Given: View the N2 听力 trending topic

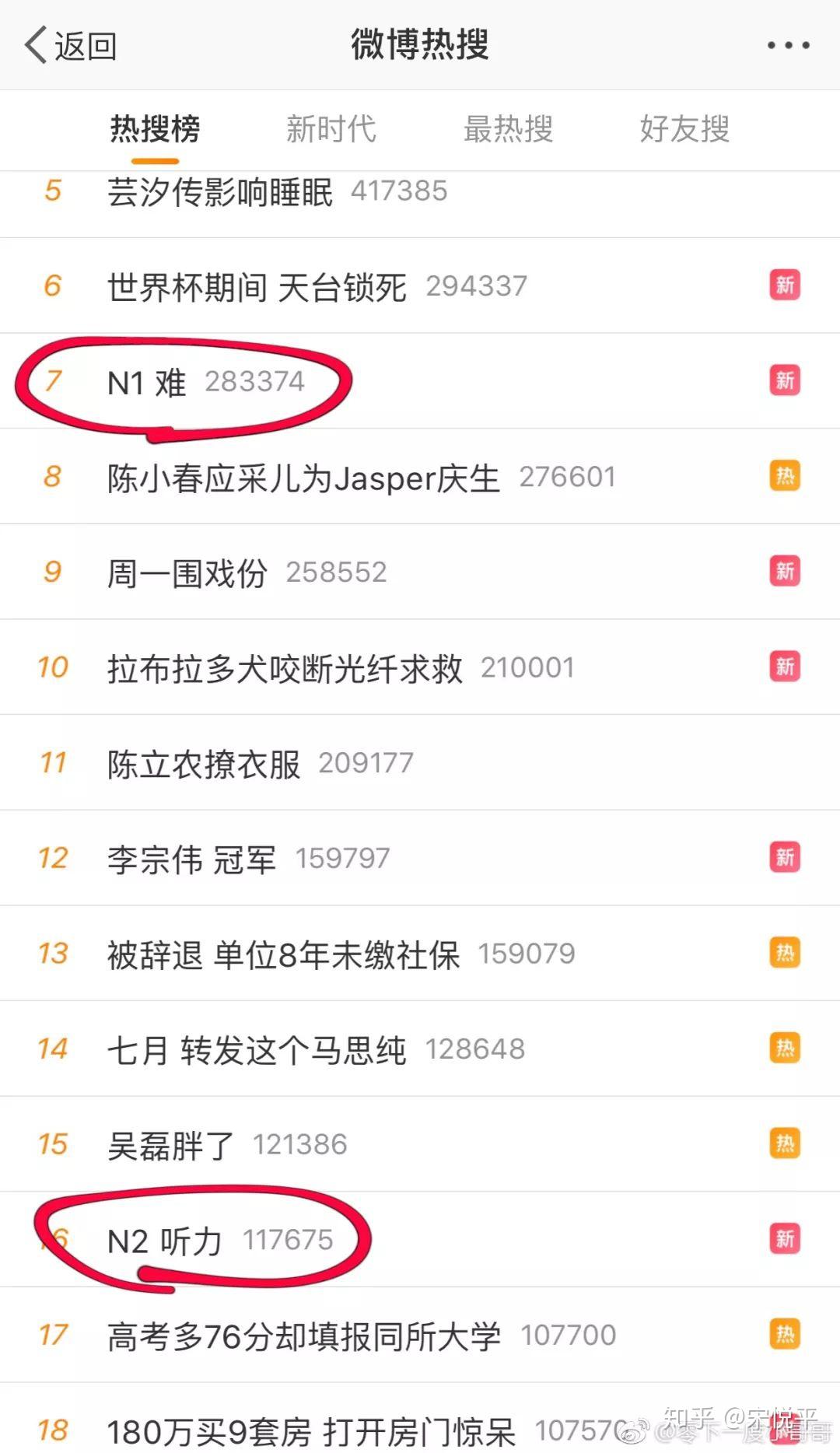Looking at the screenshot, I should [x=165, y=1241].
